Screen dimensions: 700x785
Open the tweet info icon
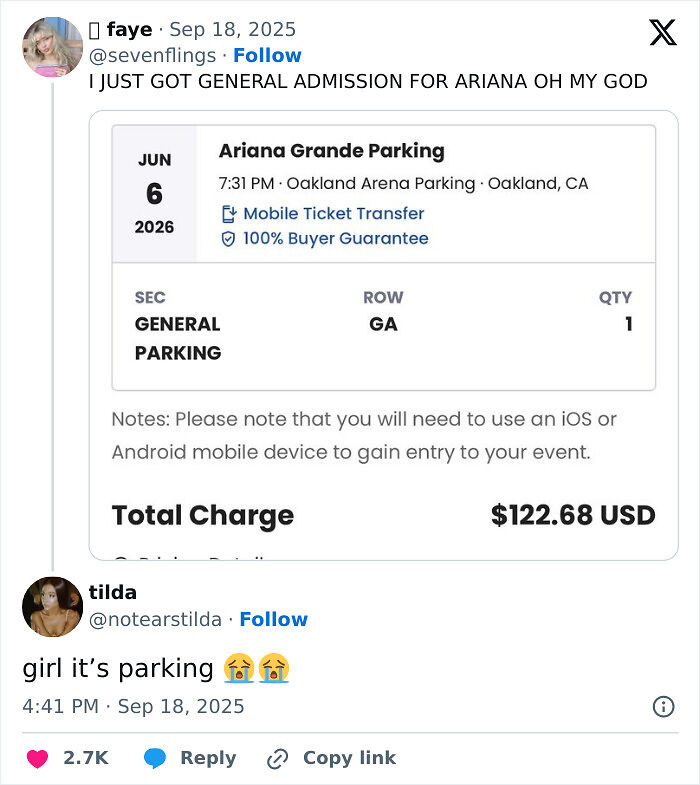pos(663,707)
